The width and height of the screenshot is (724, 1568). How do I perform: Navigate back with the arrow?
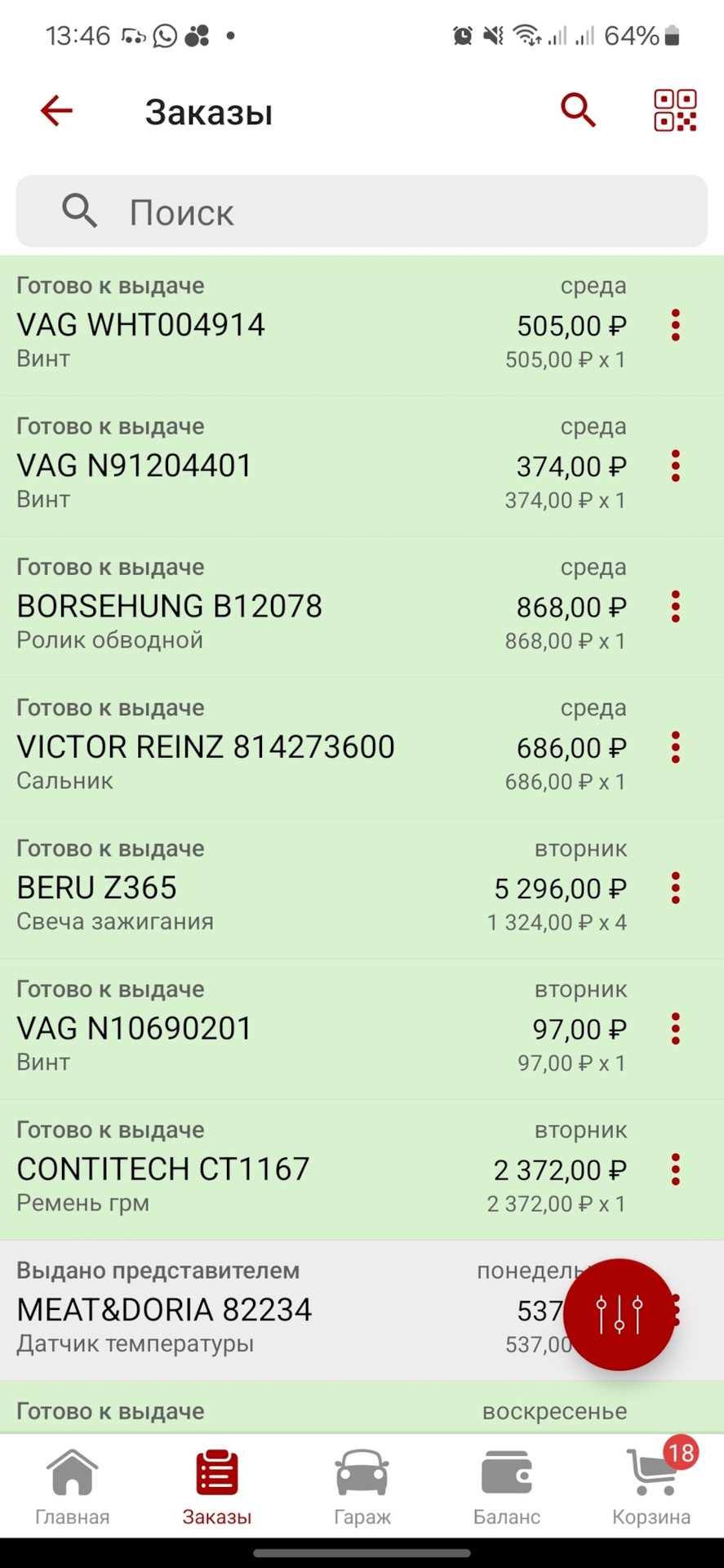[x=56, y=110]
